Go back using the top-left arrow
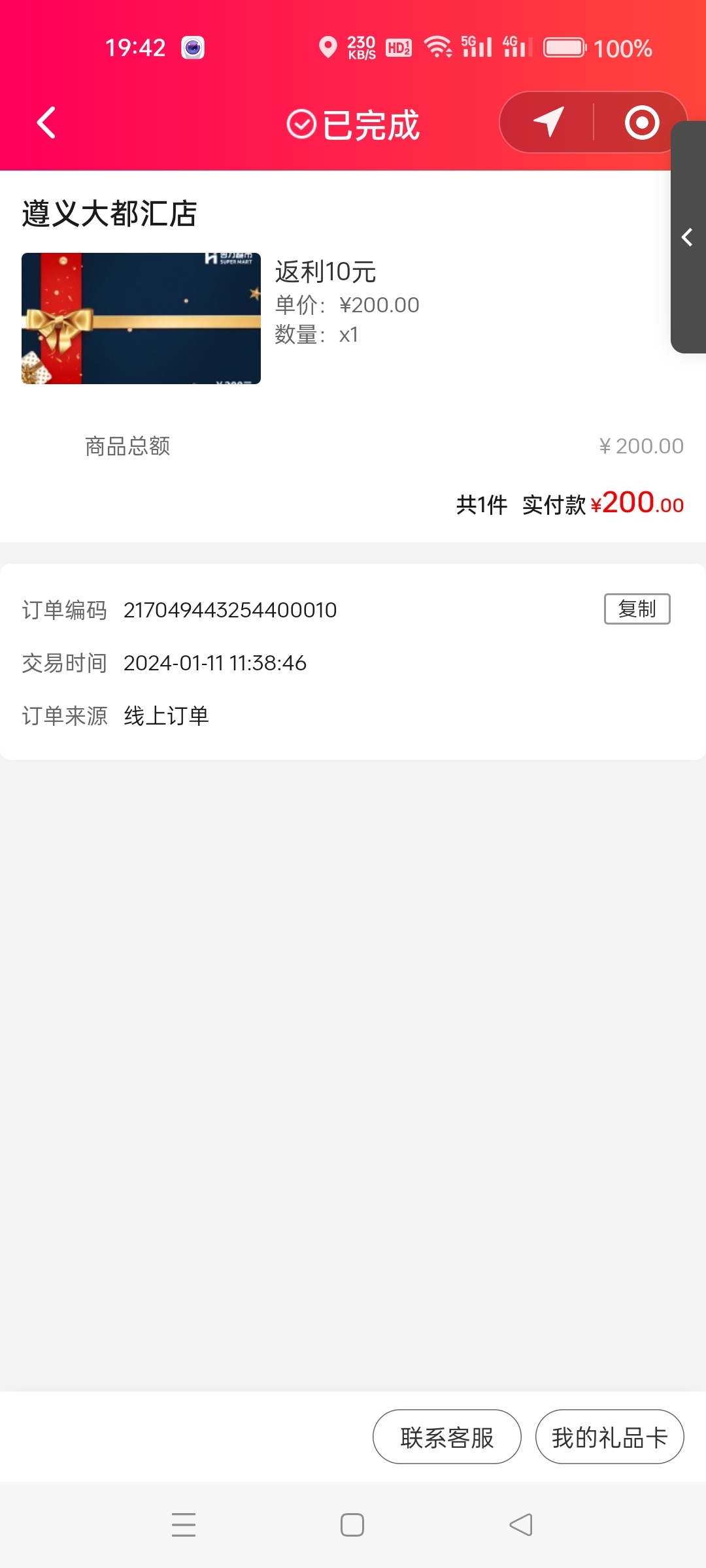Screen dimensions: 706x1568 pyautogui.click(x=46, y=123)
